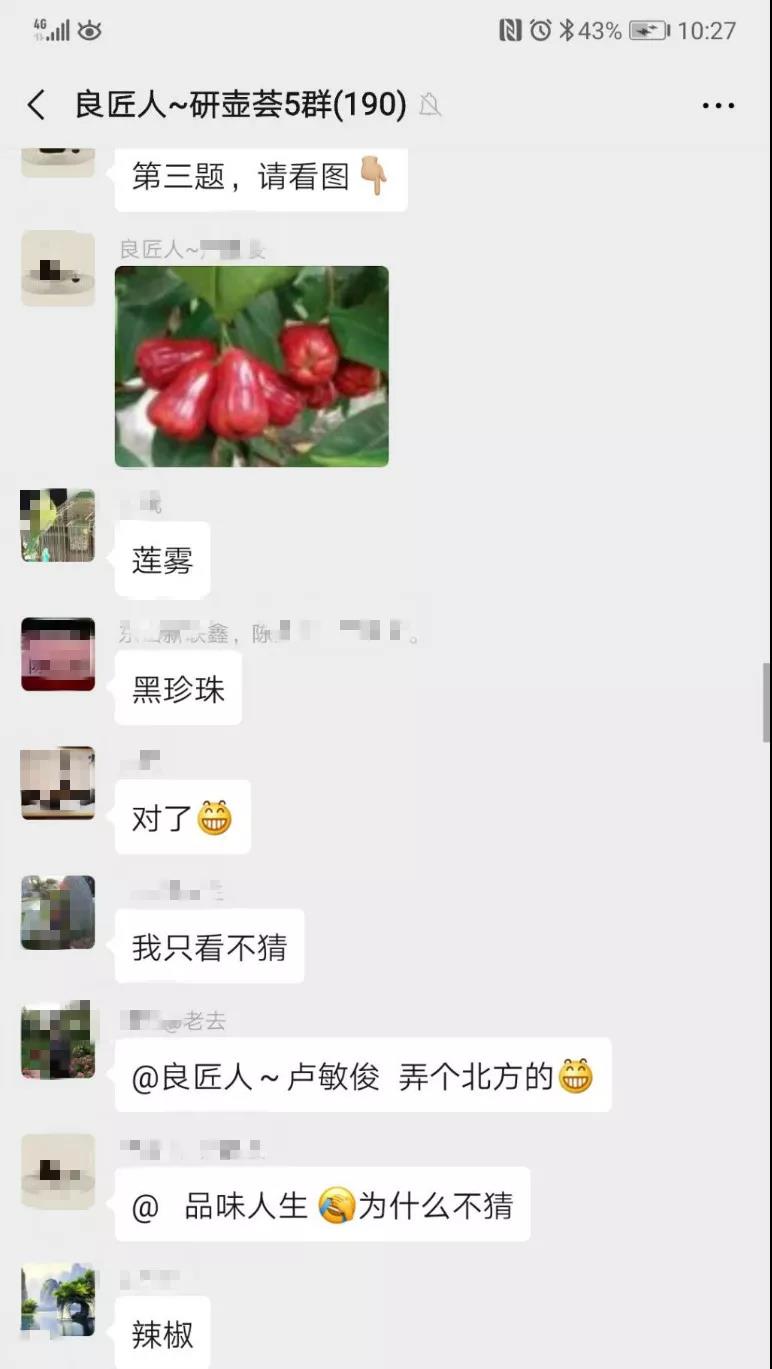Open avatar of sender who wrote 莲雾
The height and width of the screenshot is (1369, 772).
click(58, 525)
